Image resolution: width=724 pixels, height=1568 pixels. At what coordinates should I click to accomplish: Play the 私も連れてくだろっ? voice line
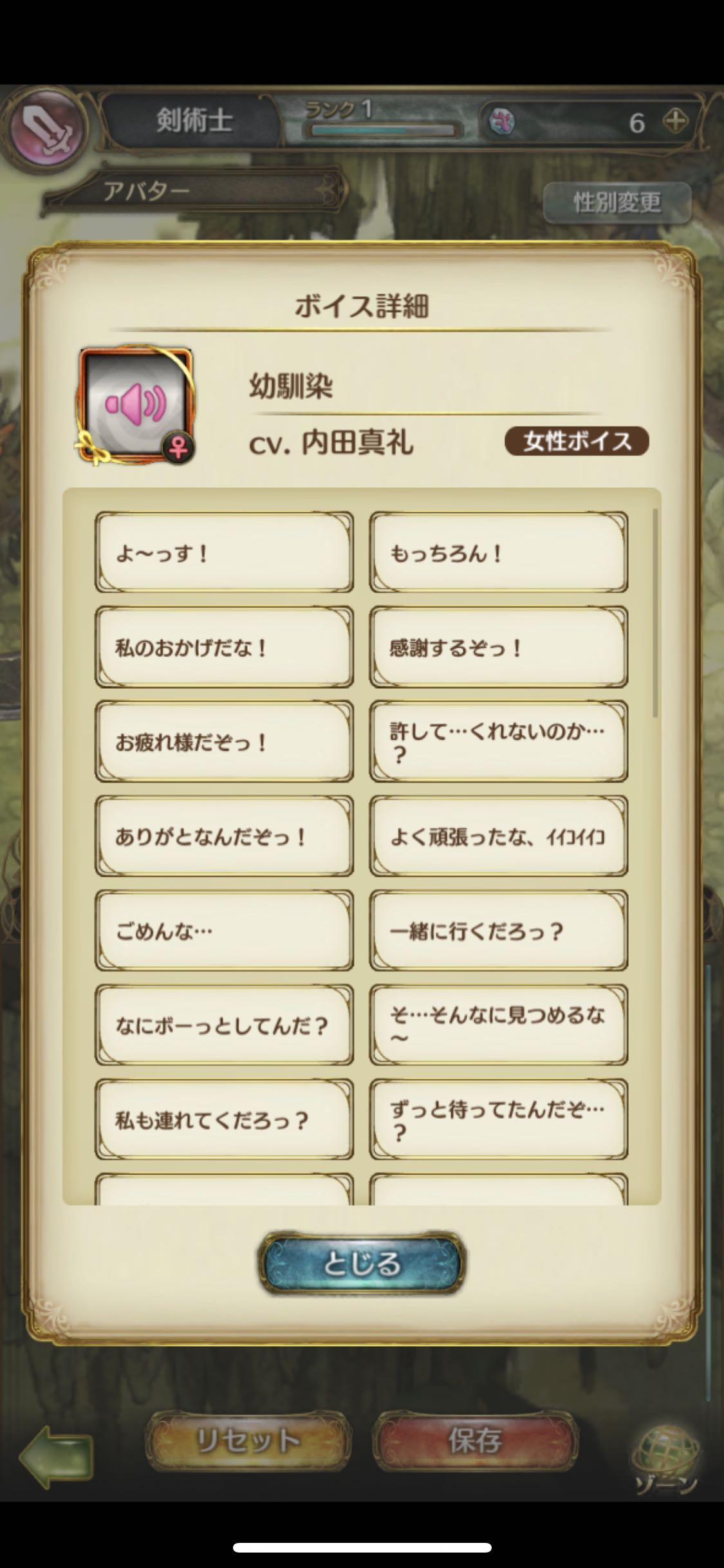point(224,1120)
